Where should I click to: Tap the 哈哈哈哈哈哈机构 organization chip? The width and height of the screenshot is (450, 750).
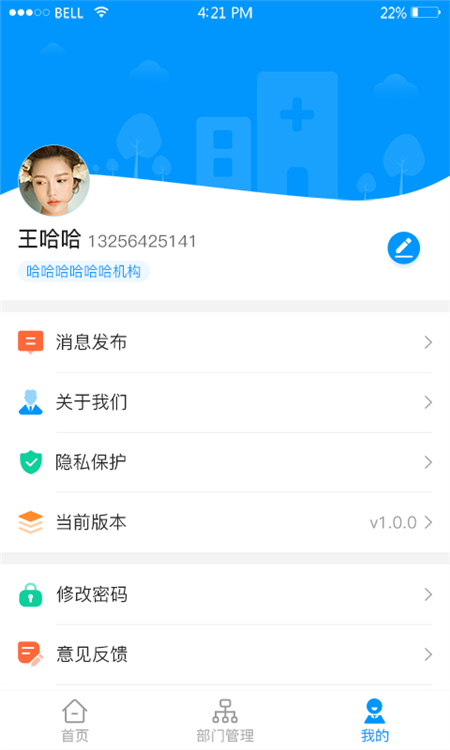coord(84,272)
